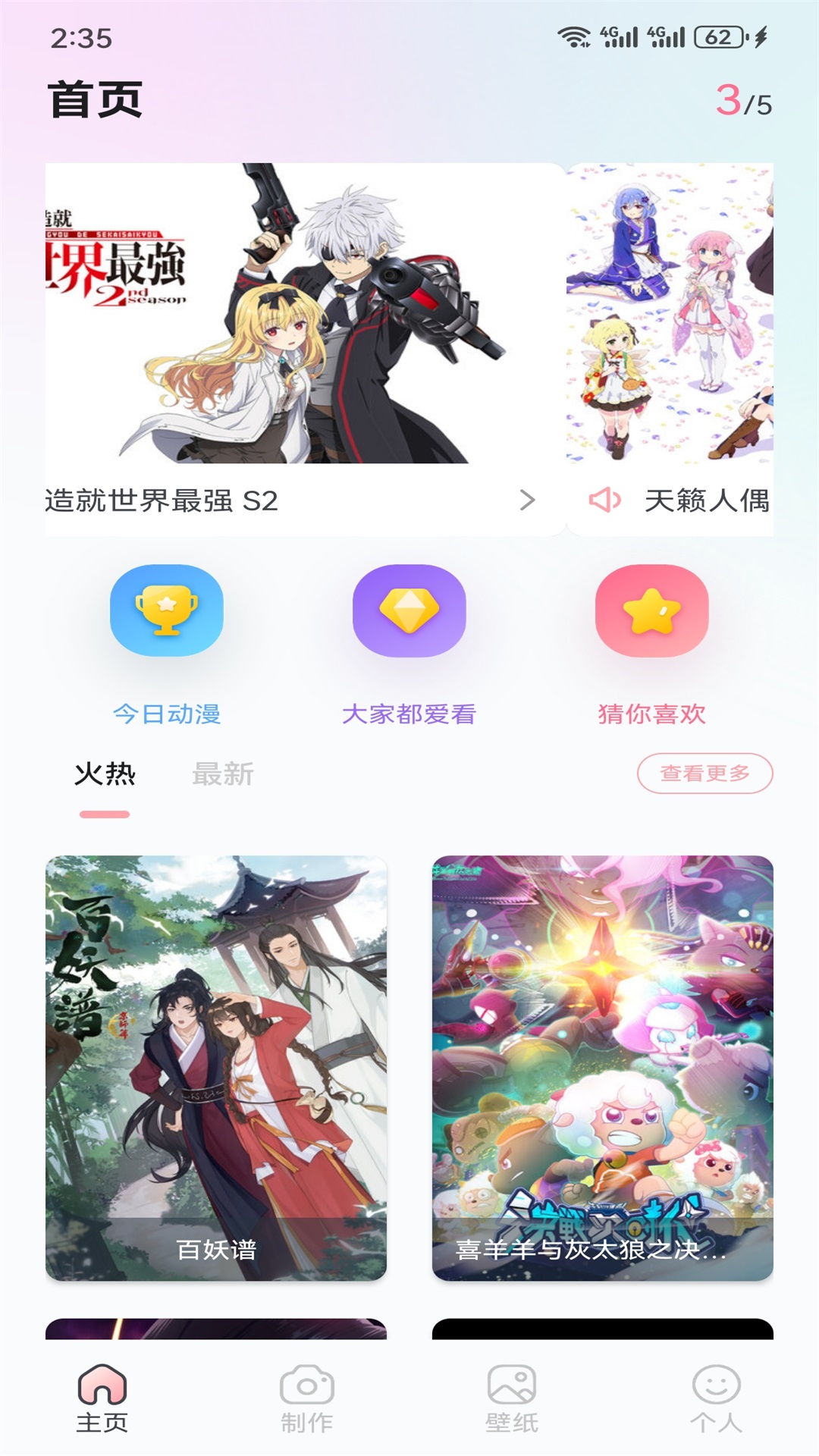The image size is (819, 1456).
Task: Open 今日动漫 section
Action: pos(167,645)
